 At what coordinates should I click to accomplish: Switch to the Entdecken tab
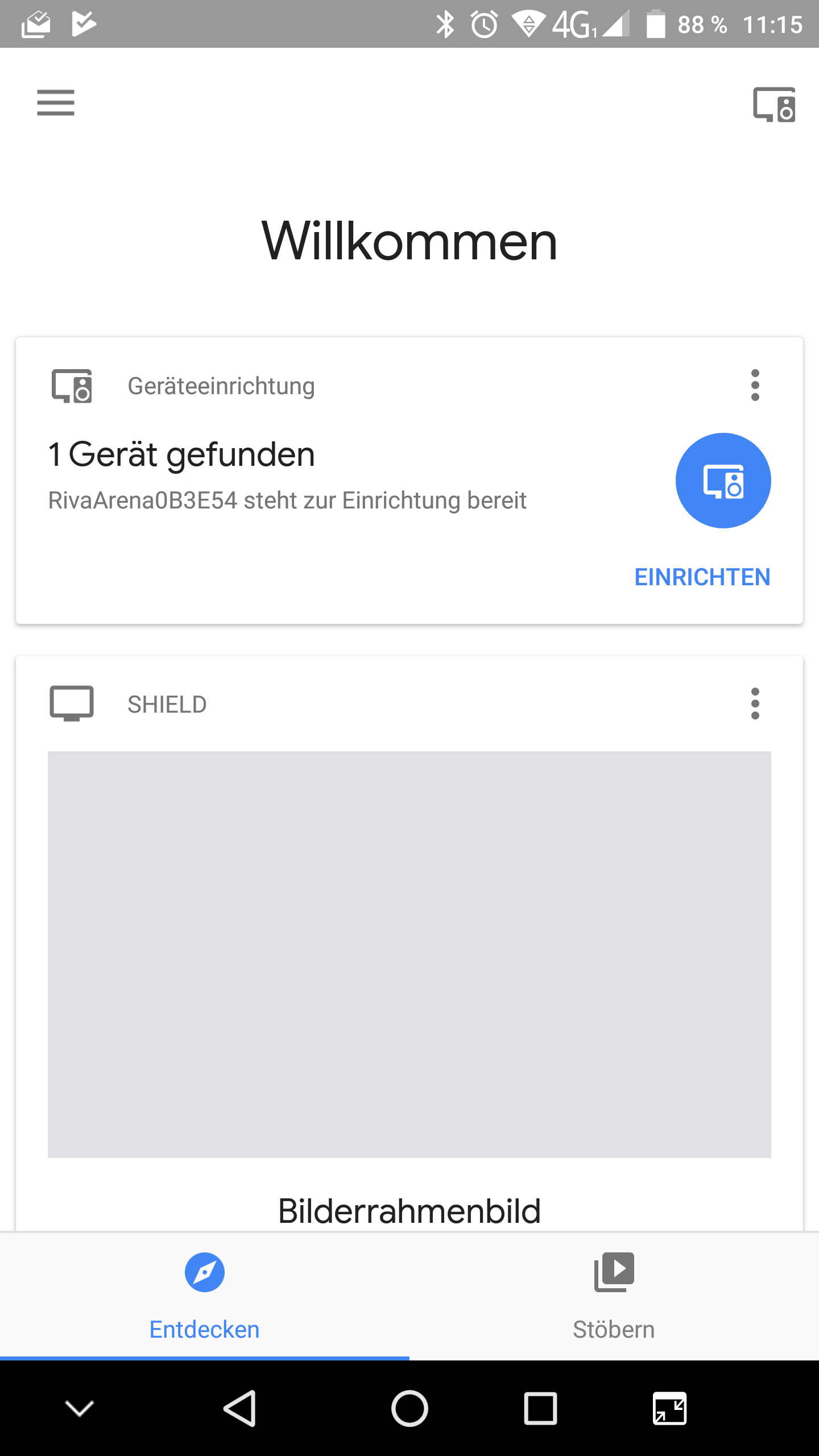click(x=205, y=1296)
